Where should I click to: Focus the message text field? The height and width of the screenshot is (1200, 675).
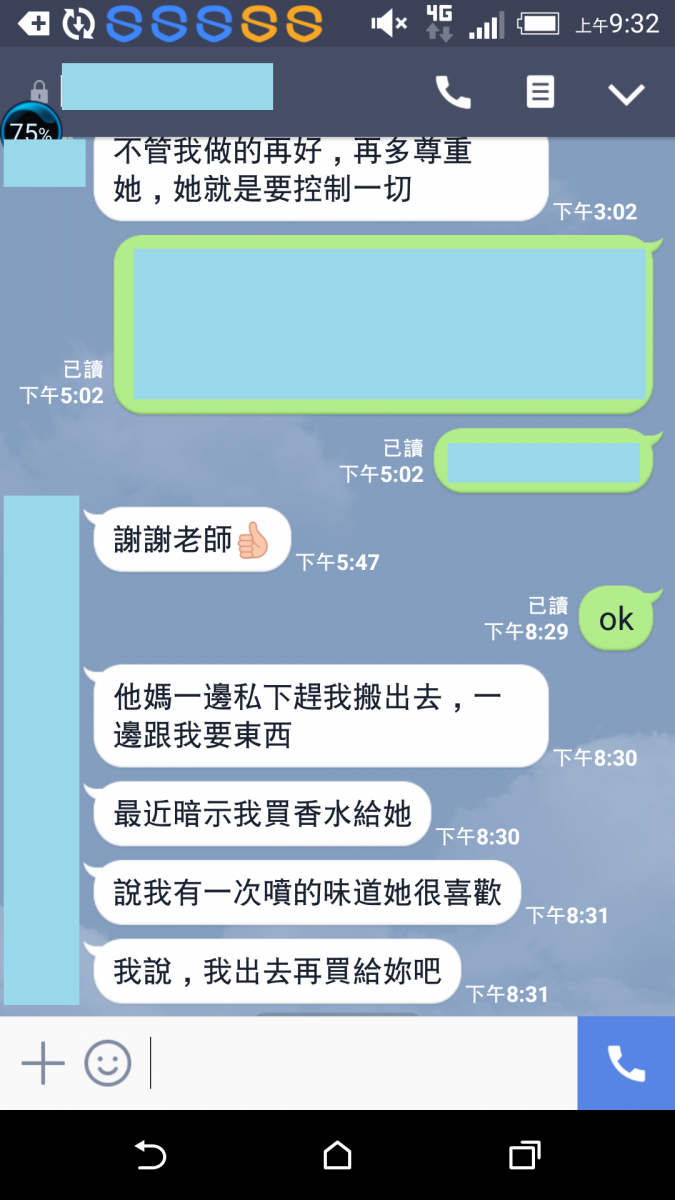tap(360, 1063)
